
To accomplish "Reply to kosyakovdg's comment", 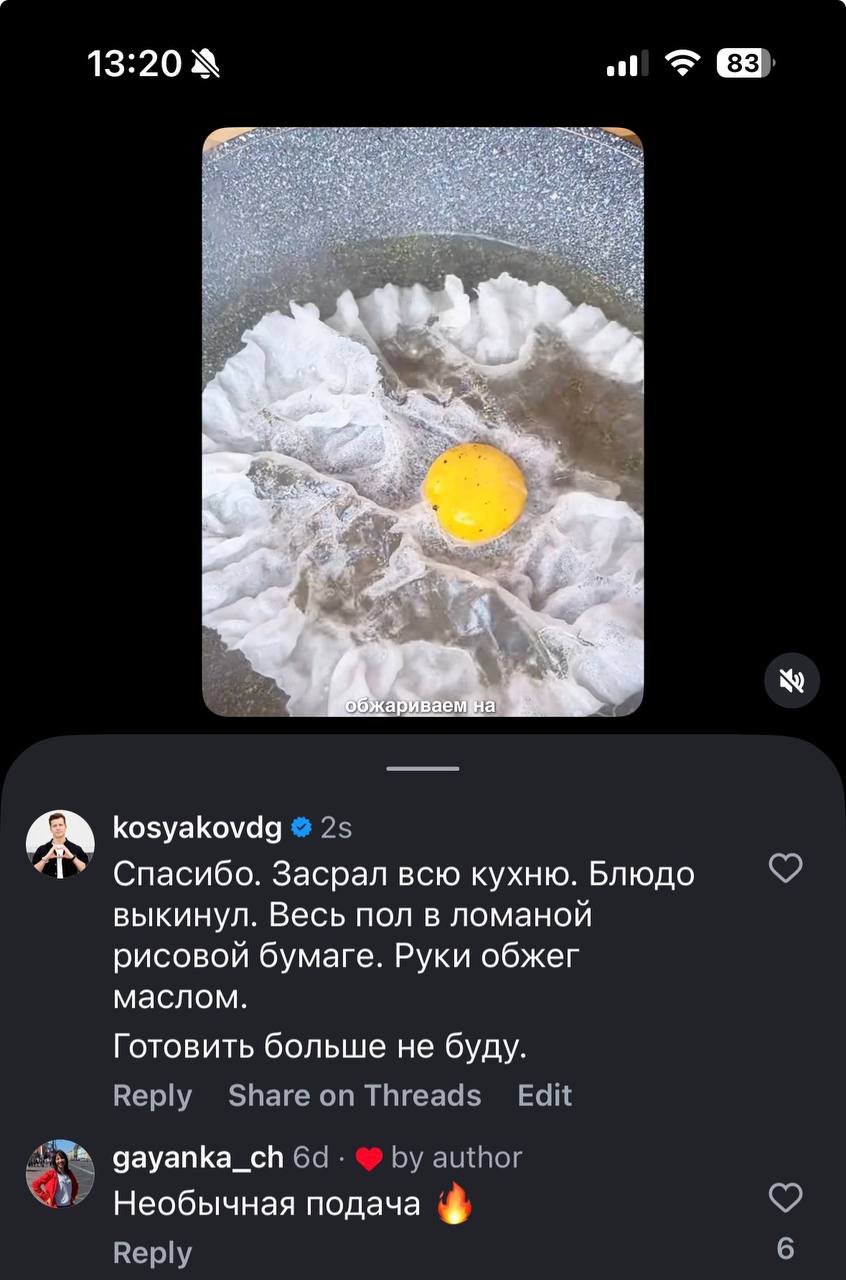I will click(152, 1095).
